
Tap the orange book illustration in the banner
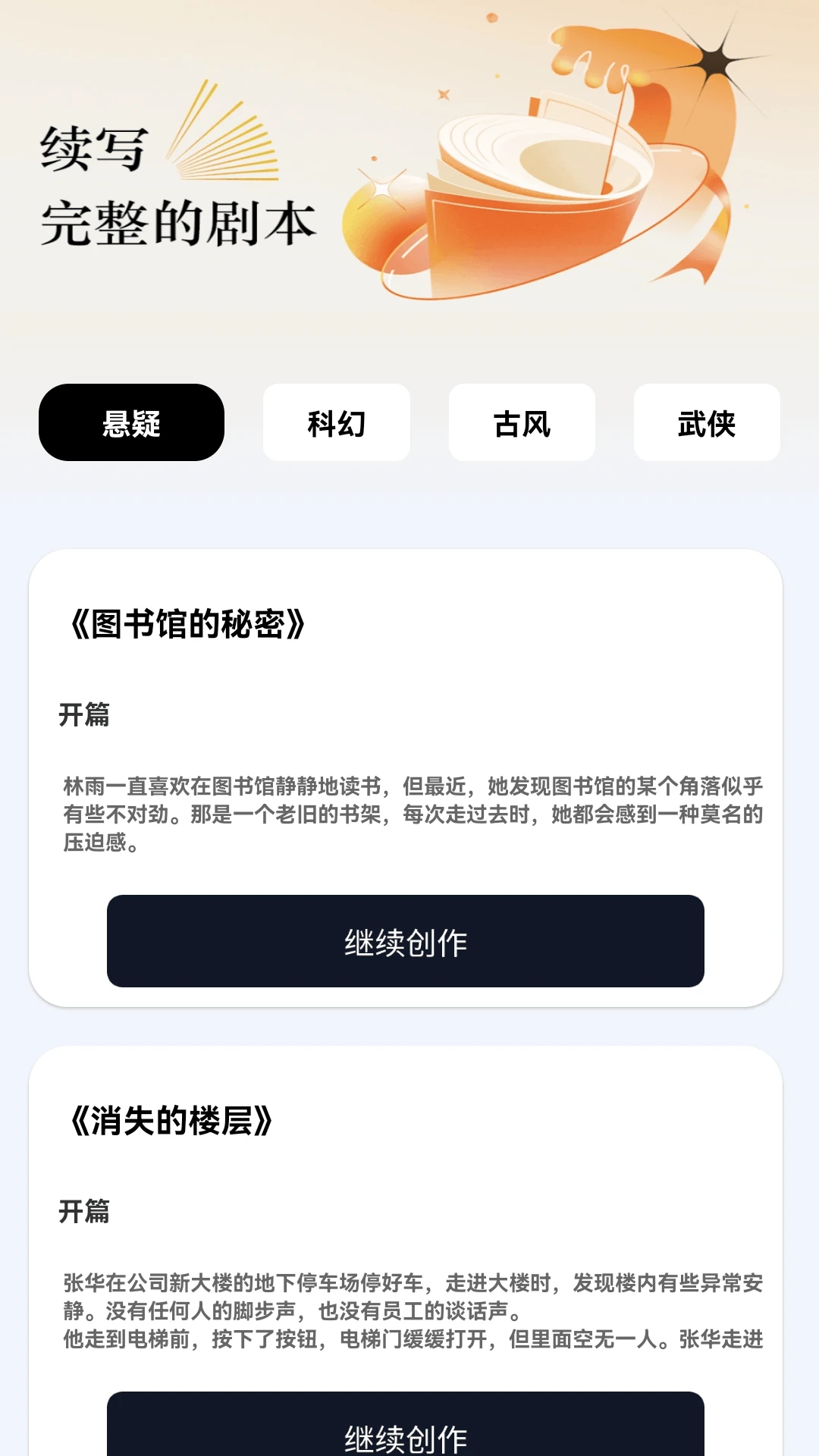click(x=531, y=190)
